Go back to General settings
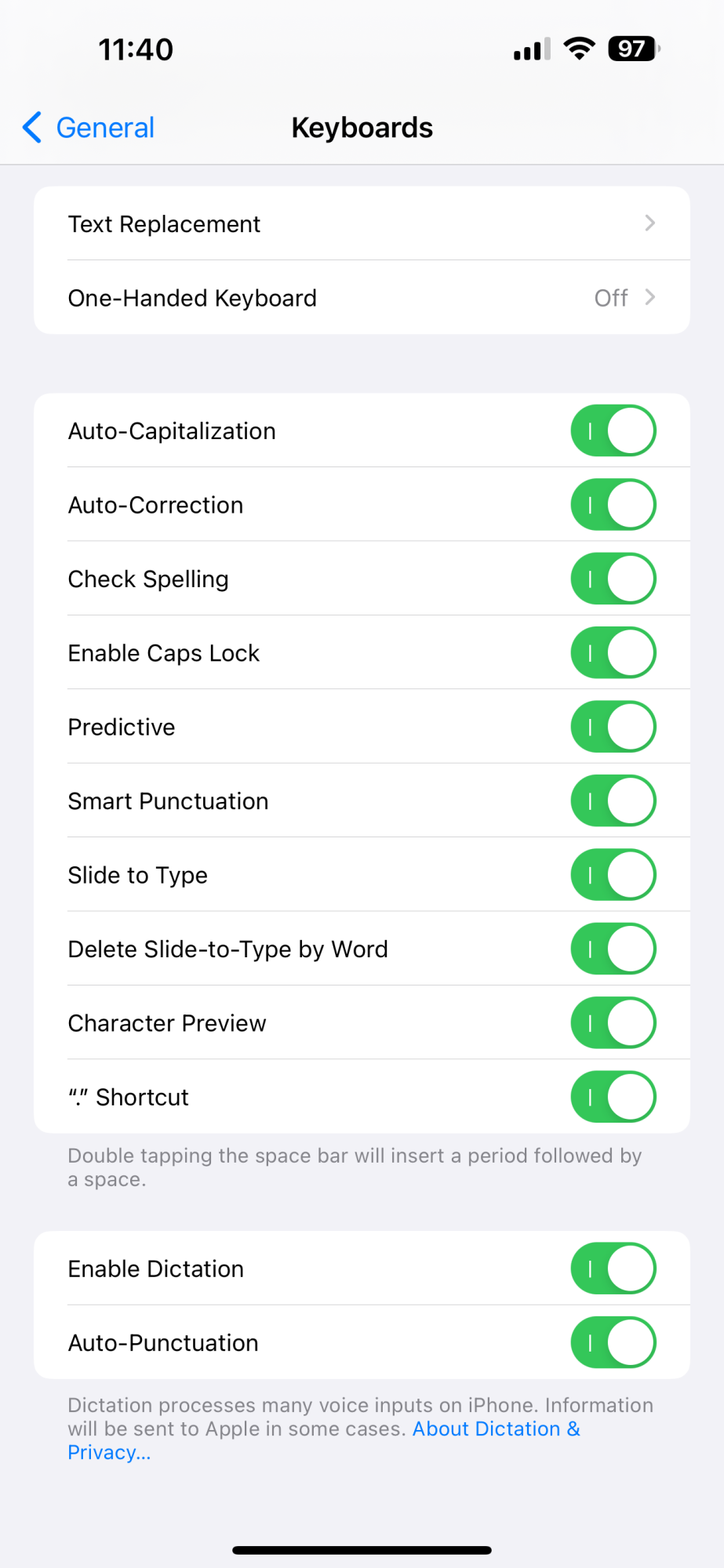The width and height of the screenshot is (724, 1568). (x=89, y=128)
